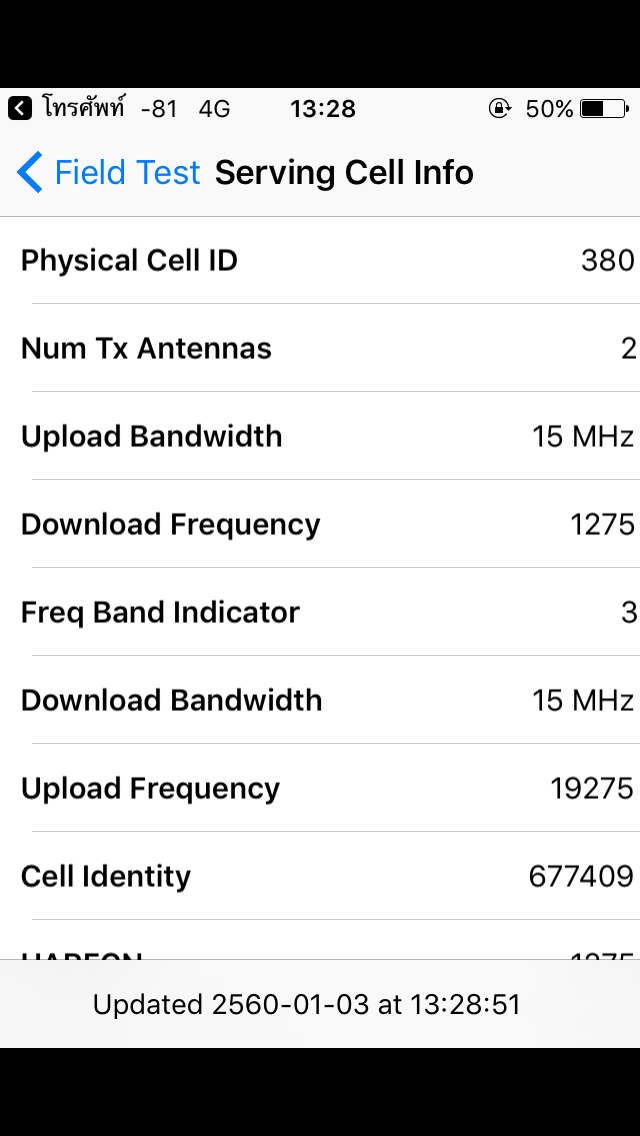Go back to the Field Test menu
The image size is (640, 1136).
click(x=108, y=173)
